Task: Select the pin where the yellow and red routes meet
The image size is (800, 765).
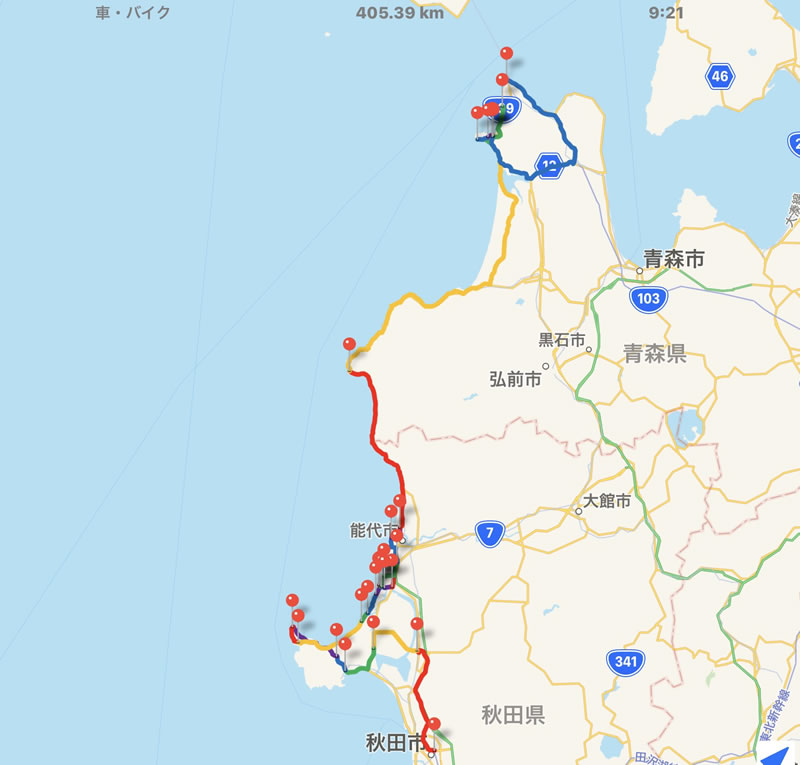Action: point(349,344)
